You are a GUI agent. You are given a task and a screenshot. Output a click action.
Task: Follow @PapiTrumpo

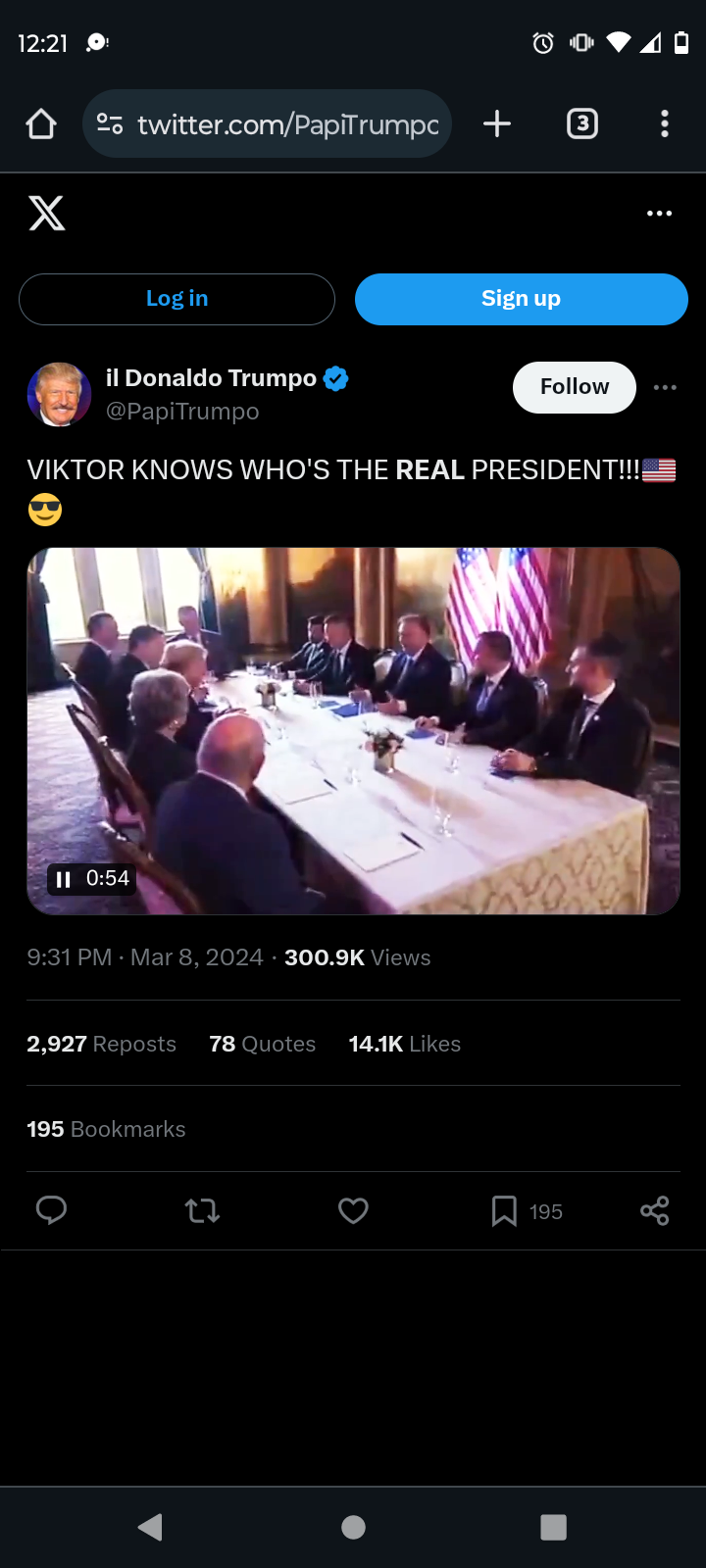click(575, 387)
